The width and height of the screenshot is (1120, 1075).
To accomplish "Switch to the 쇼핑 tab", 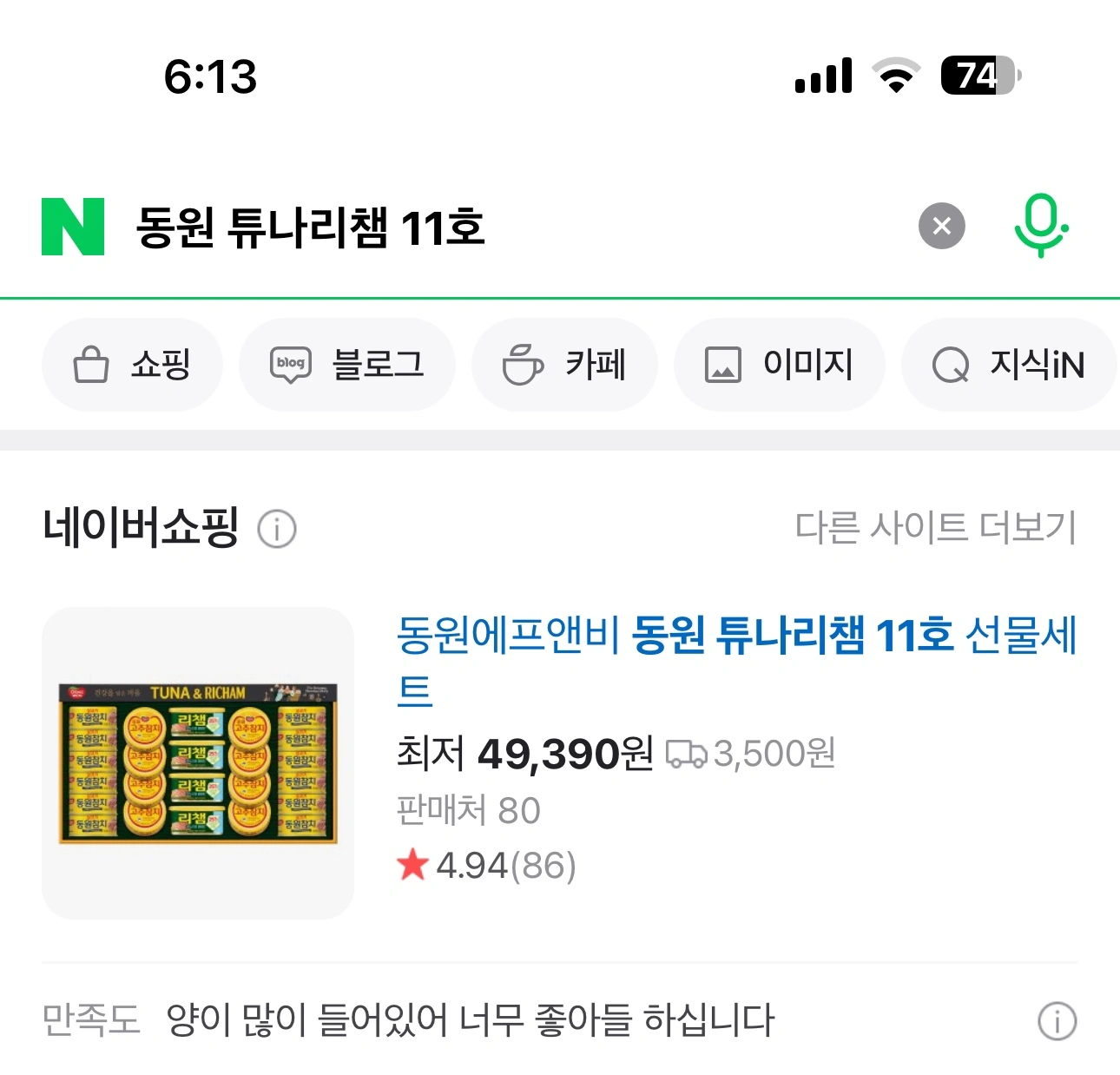I will pyautogui.click(x=132, y=365).
